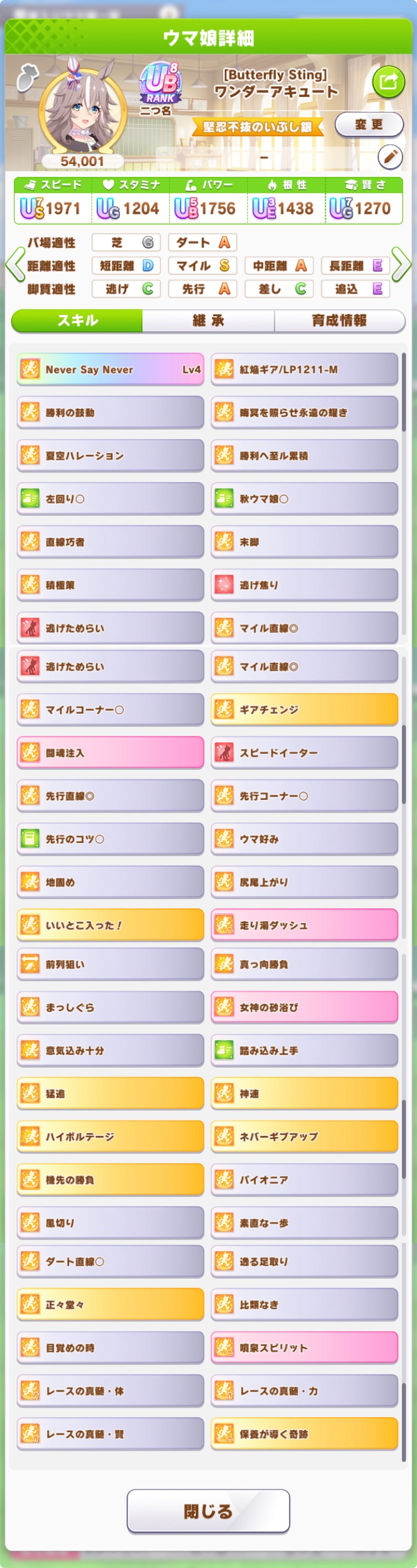Show details for 夏空ハレーション
417x1568 pixels.
(x=110, y=456)
